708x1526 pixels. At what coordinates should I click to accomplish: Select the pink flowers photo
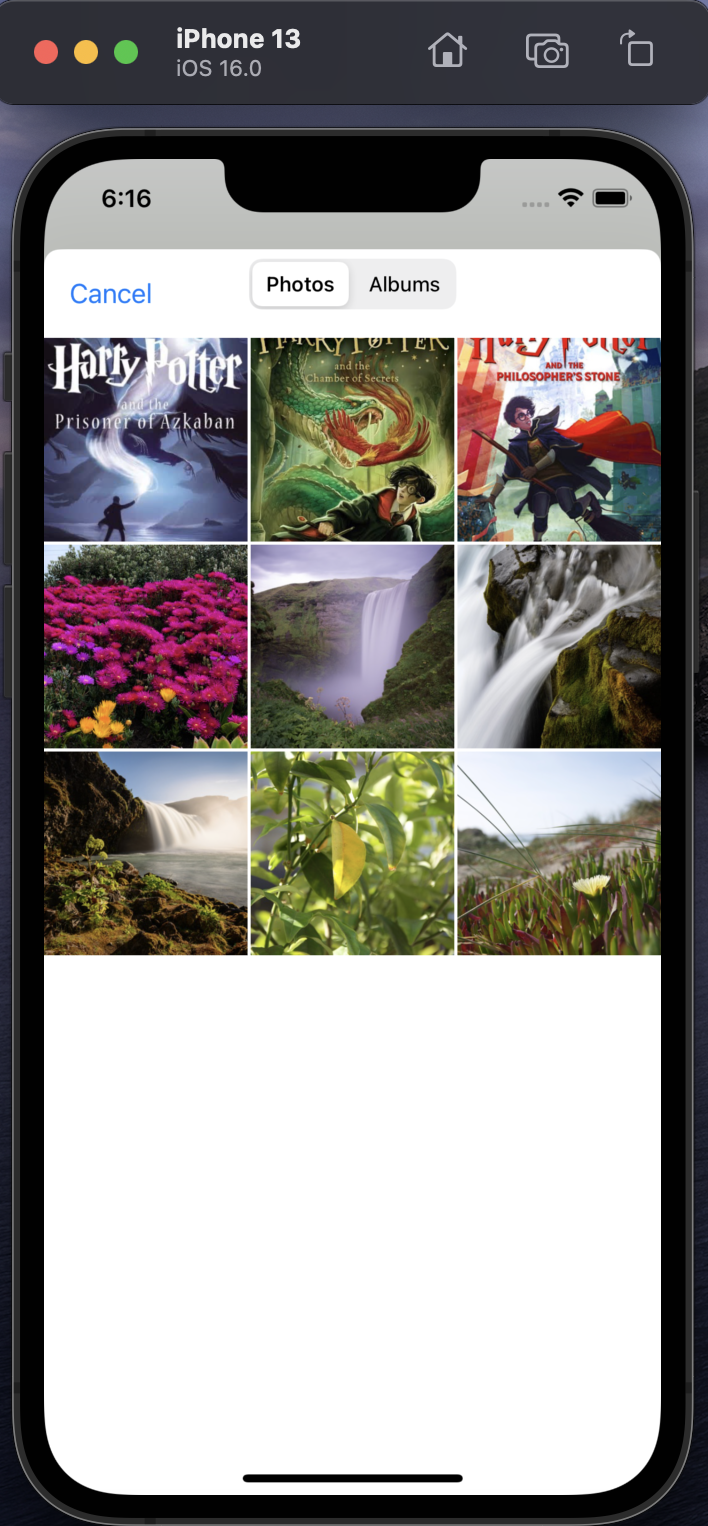click(146, 646)
